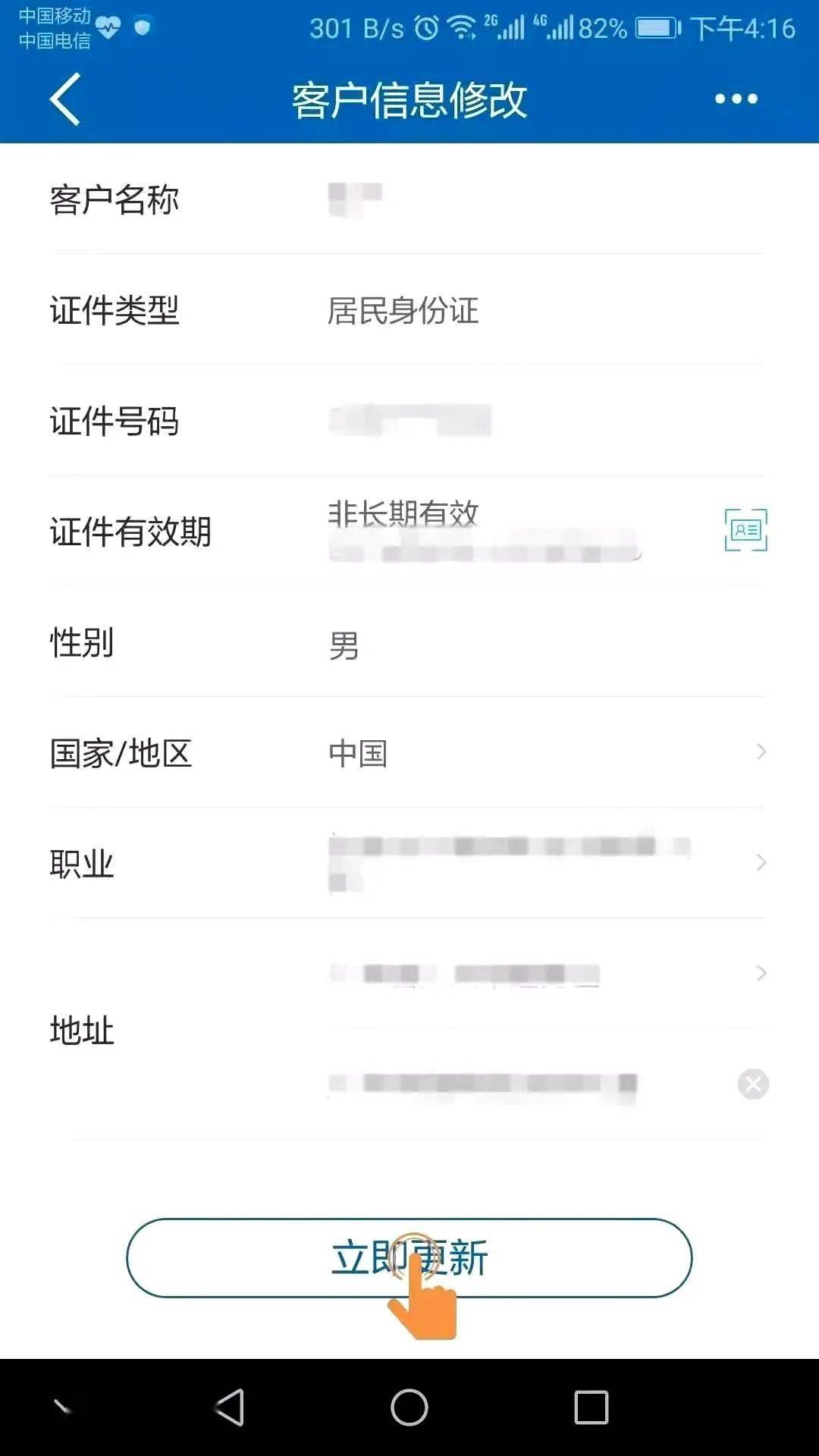Choose an occupation in 职业 row
This screenshot has height=1456, width=819.
[x=546, y=862]
